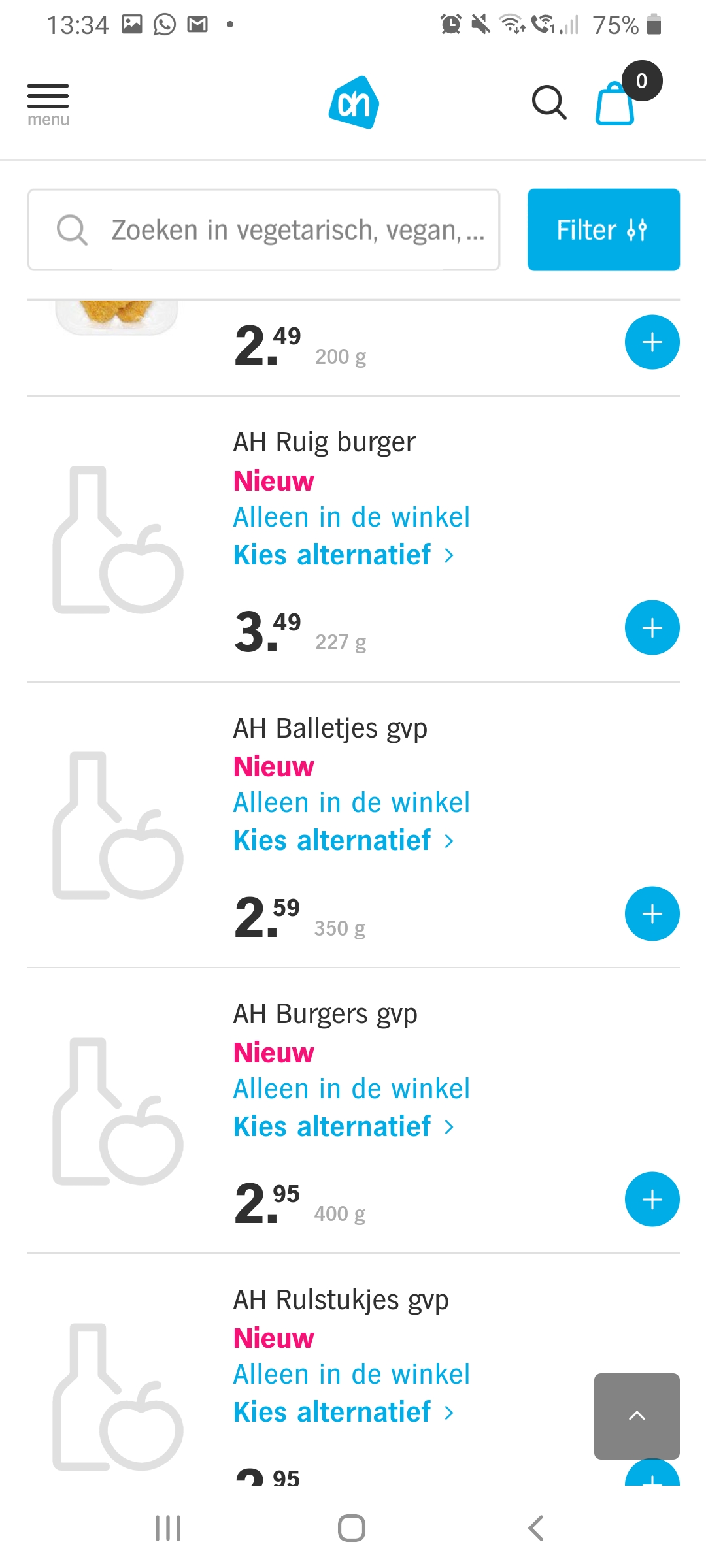Open AH Burgers gvp product details
Screen dimensions: 706x1568
325,1014
